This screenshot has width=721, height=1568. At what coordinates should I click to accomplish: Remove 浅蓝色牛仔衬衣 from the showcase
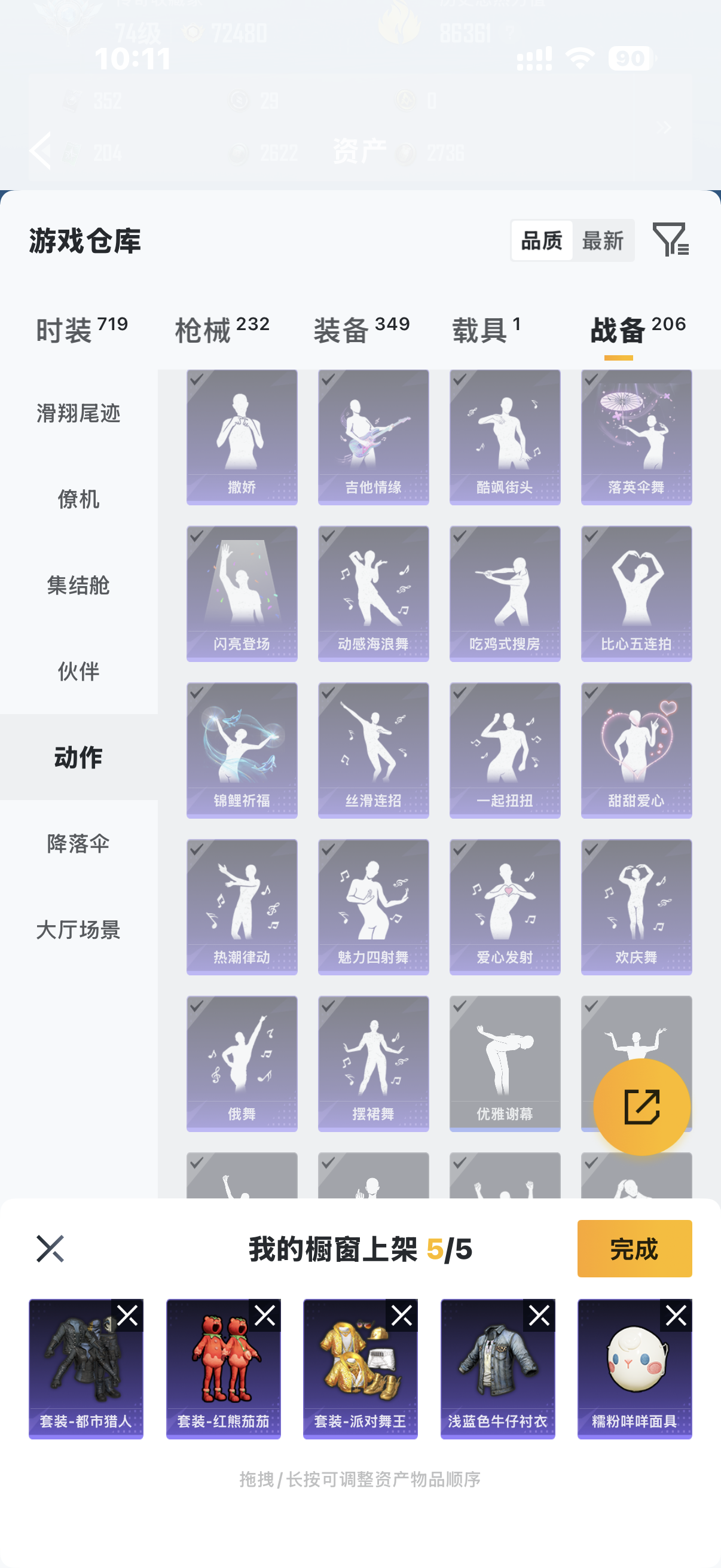539,1316
